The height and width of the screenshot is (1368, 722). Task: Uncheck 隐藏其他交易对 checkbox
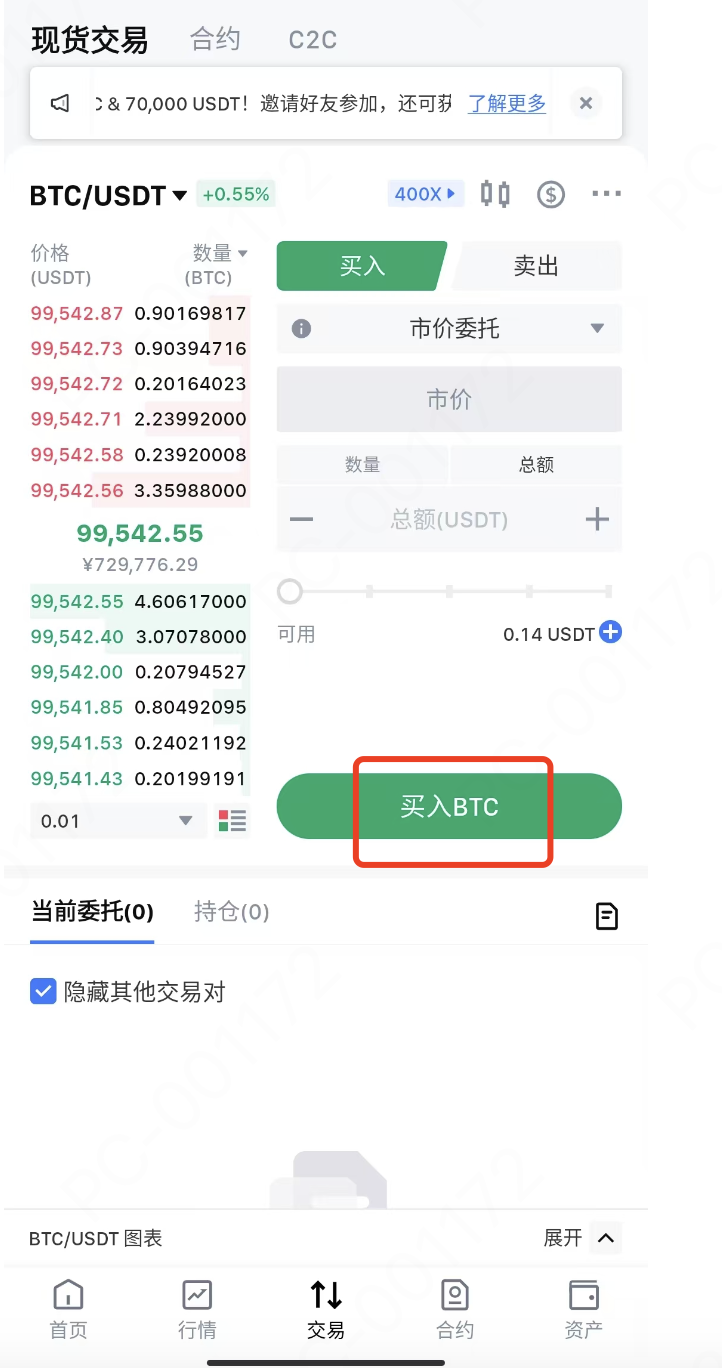tap(43, 992)
